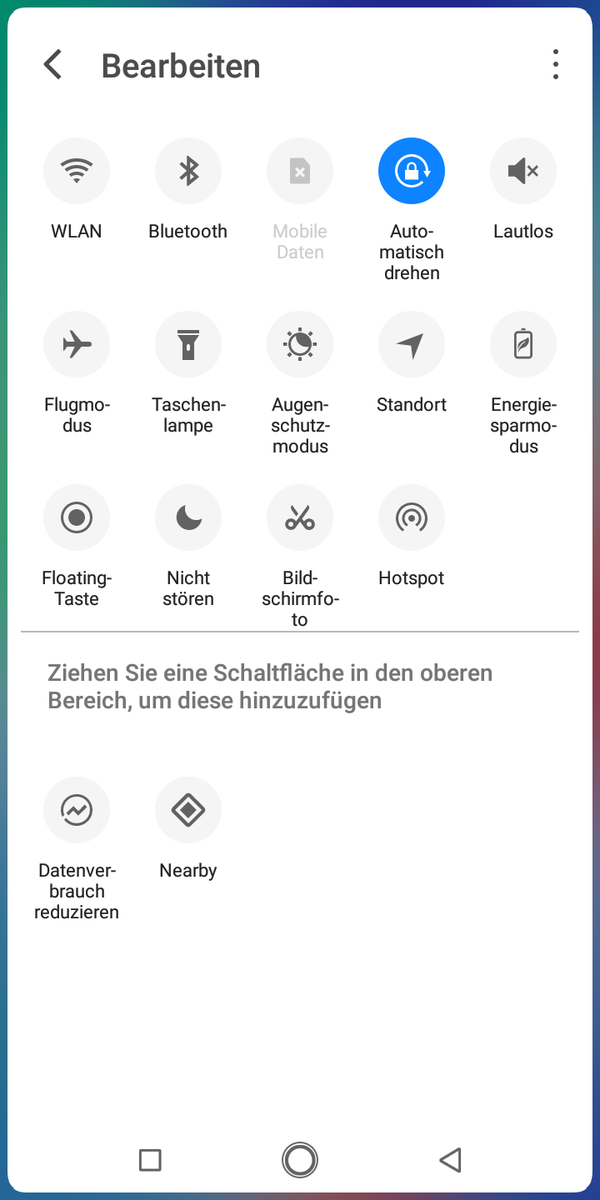Viewport: 600px width, 1200px height.
Task: Open recent apps with the square button
Action: click(x=150, y=1160)
